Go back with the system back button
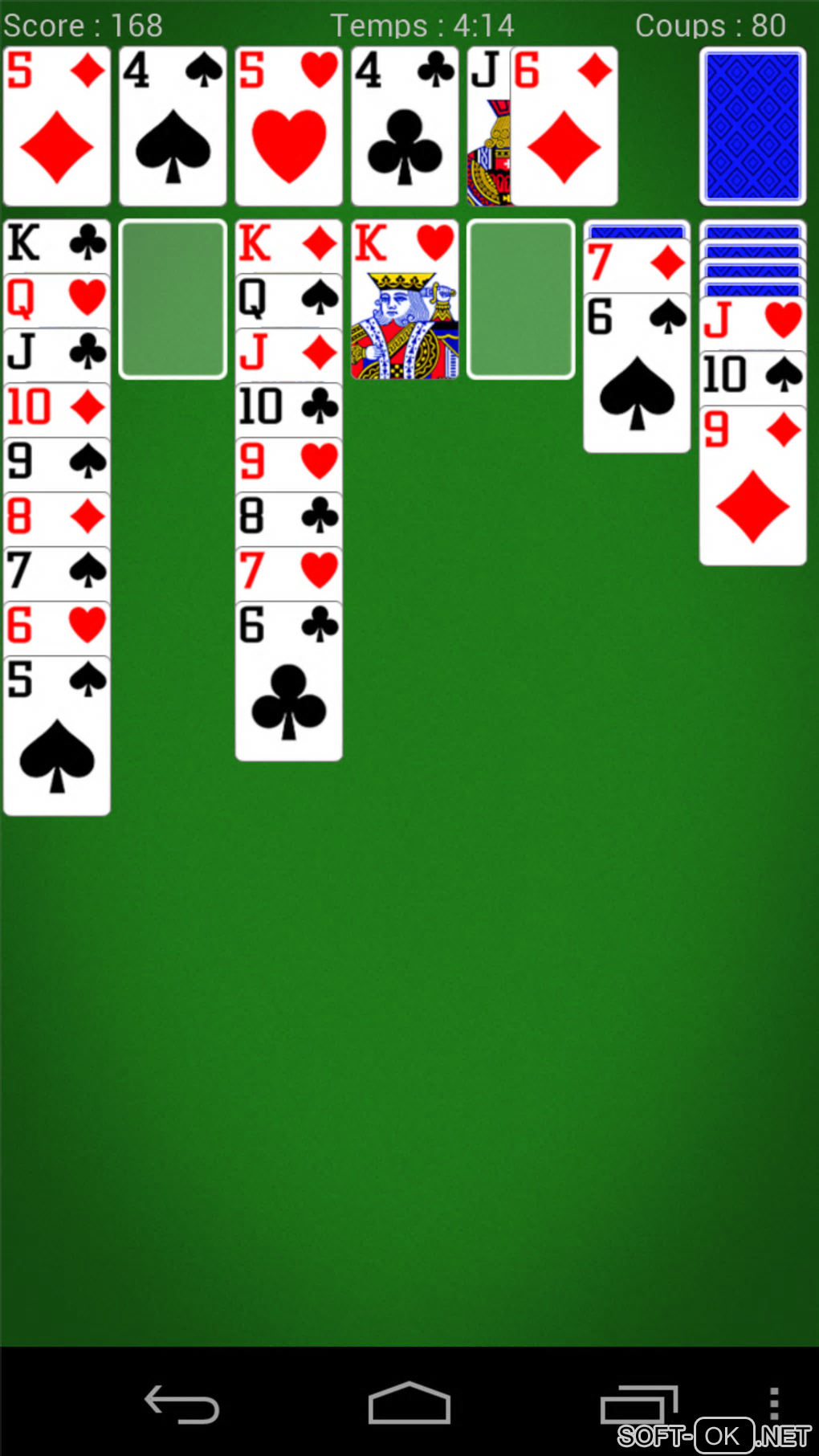819x1456 pixels. pos(181,1404)
